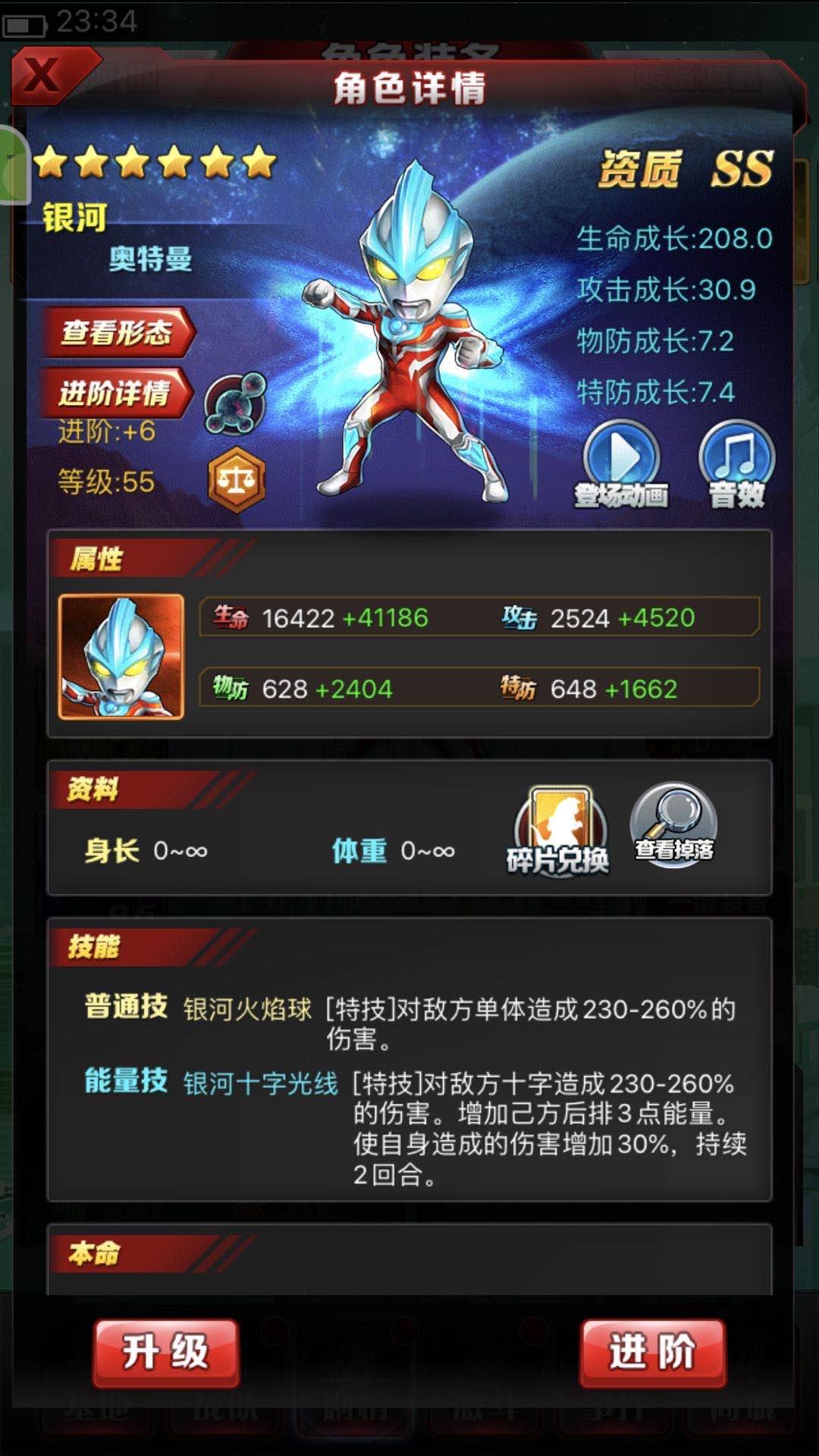Viewport: 819px width, 1456px height.
Task: Open 碎片兑换 fragment exchange
Action: [560, 830]
